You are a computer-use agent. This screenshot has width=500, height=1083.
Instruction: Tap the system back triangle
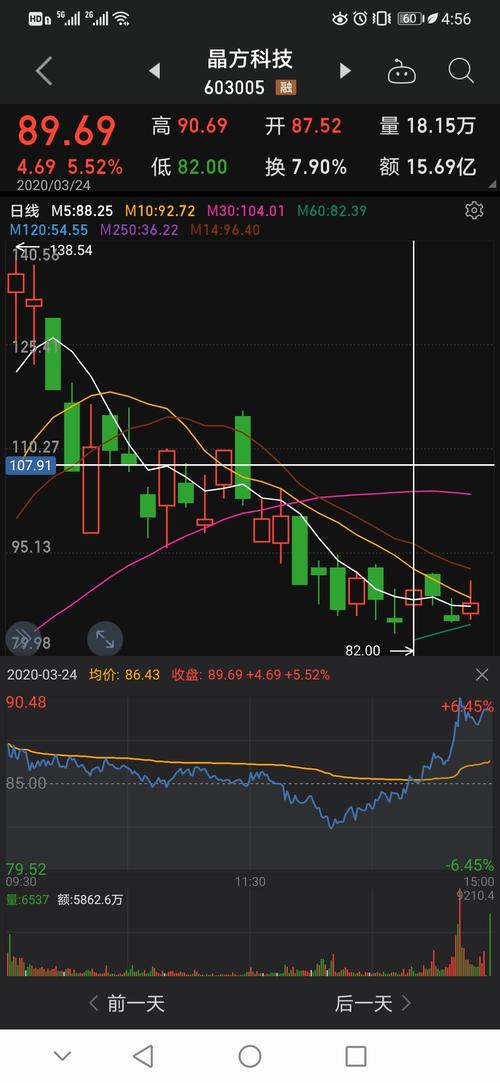tap(143, 1056)
